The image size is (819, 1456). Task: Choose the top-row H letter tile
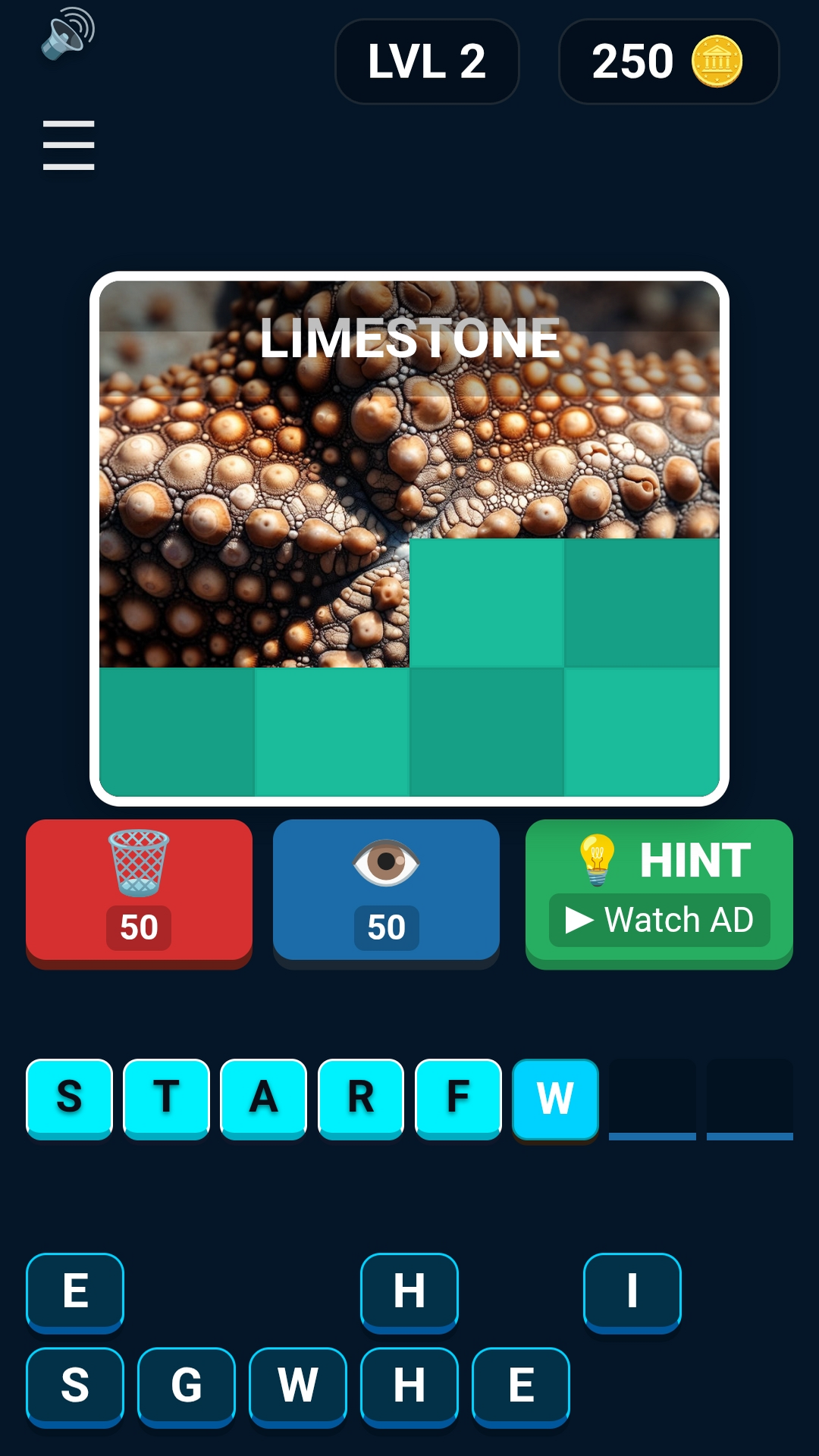409,1291
